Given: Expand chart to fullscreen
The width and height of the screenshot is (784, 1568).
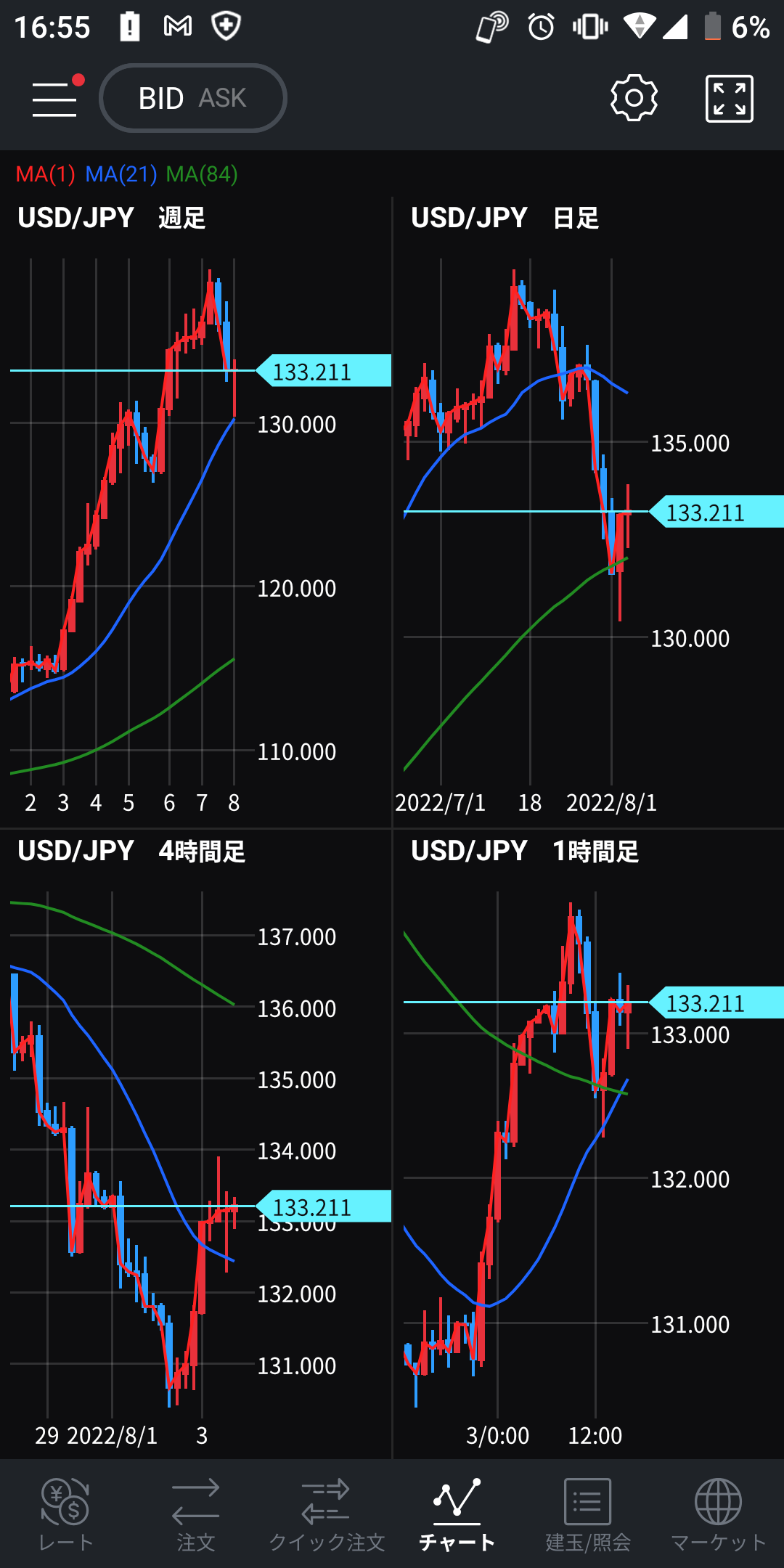Looking at the screenshot, I should [729, 99].
